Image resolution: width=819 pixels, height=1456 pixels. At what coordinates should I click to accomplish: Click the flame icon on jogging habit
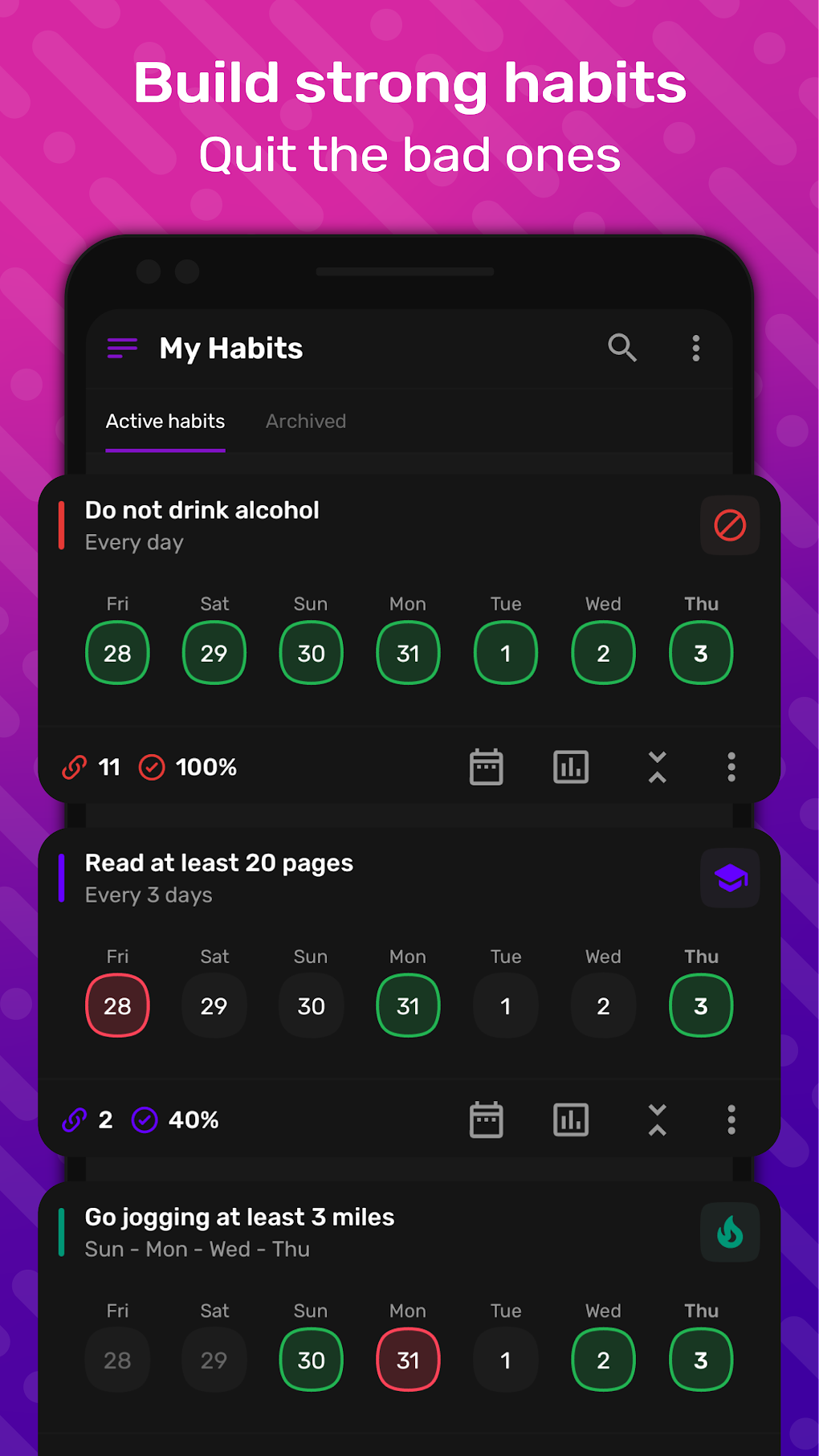(729, 1232)
